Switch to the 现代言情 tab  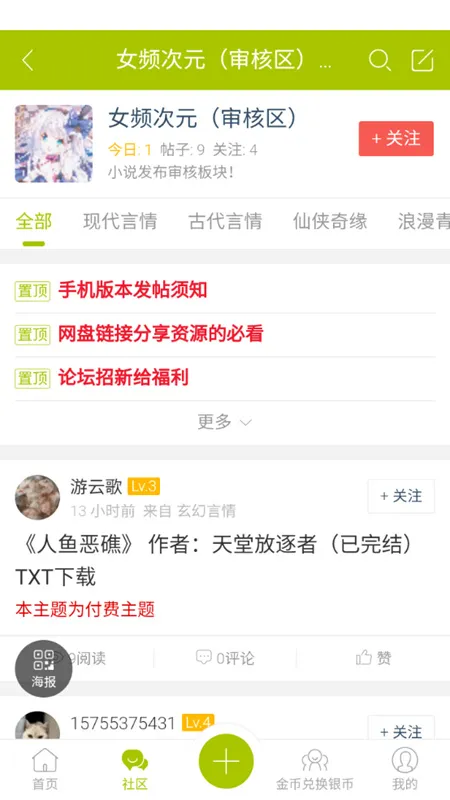click(x=120, y=221)
